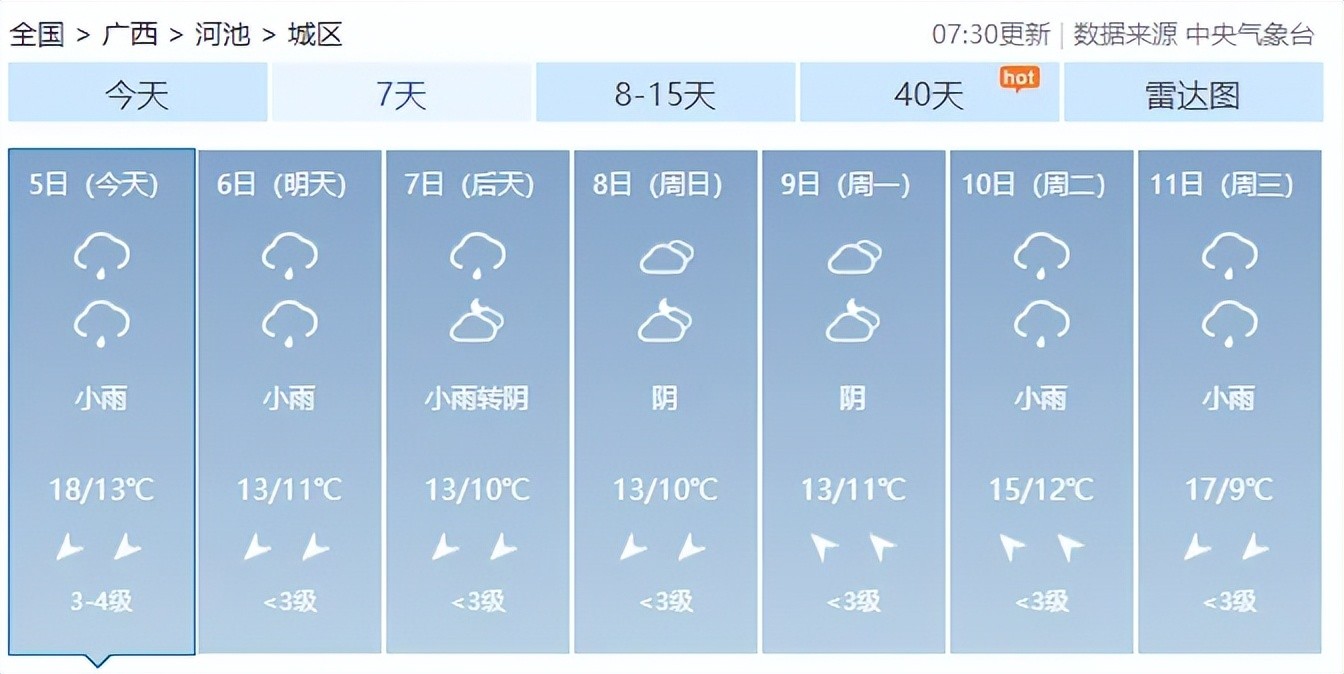This screenshot has width=1344, height=674.
Task: Switch to the 今天 tab
Action: tap(137, 93)
